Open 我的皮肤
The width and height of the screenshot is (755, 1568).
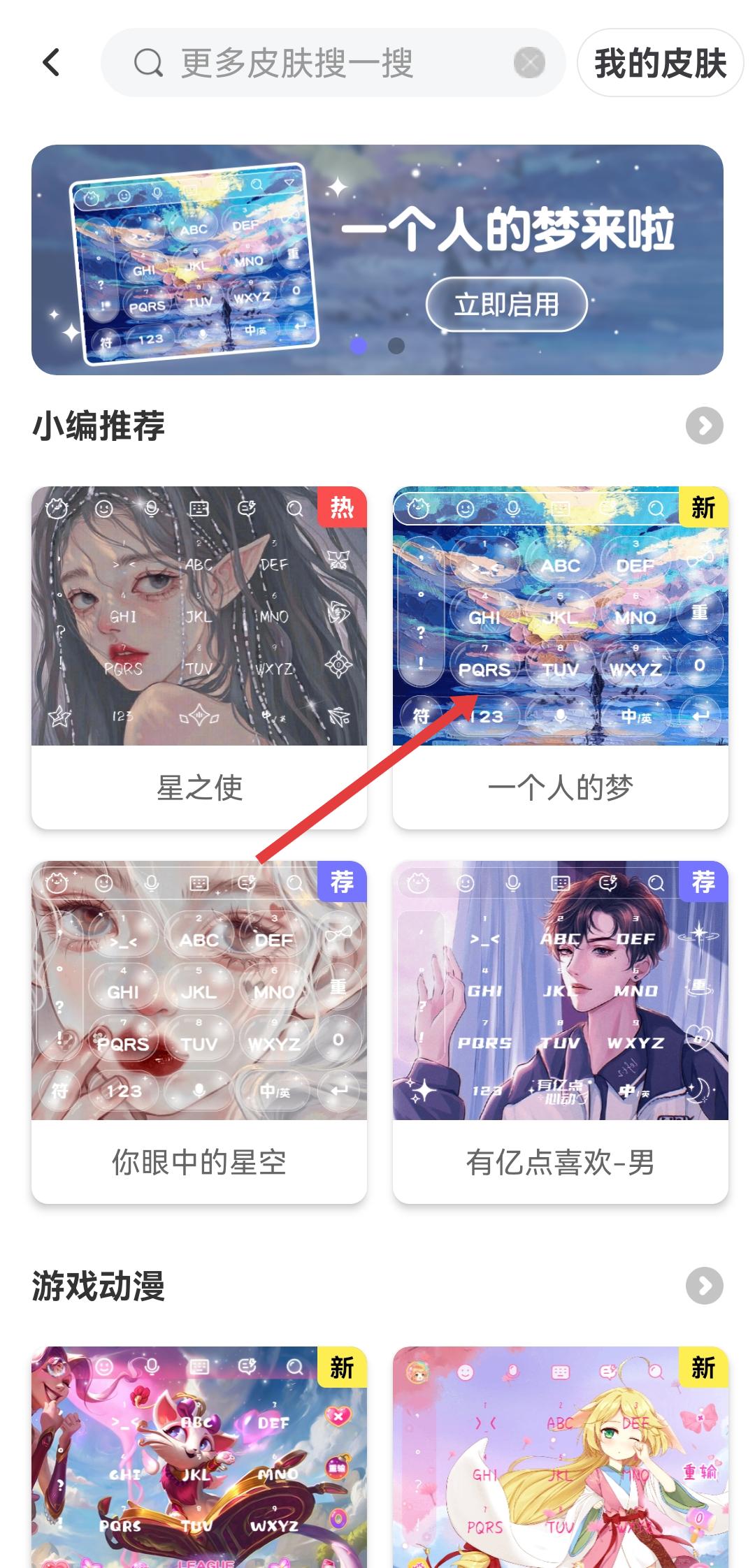click(660, 64)
